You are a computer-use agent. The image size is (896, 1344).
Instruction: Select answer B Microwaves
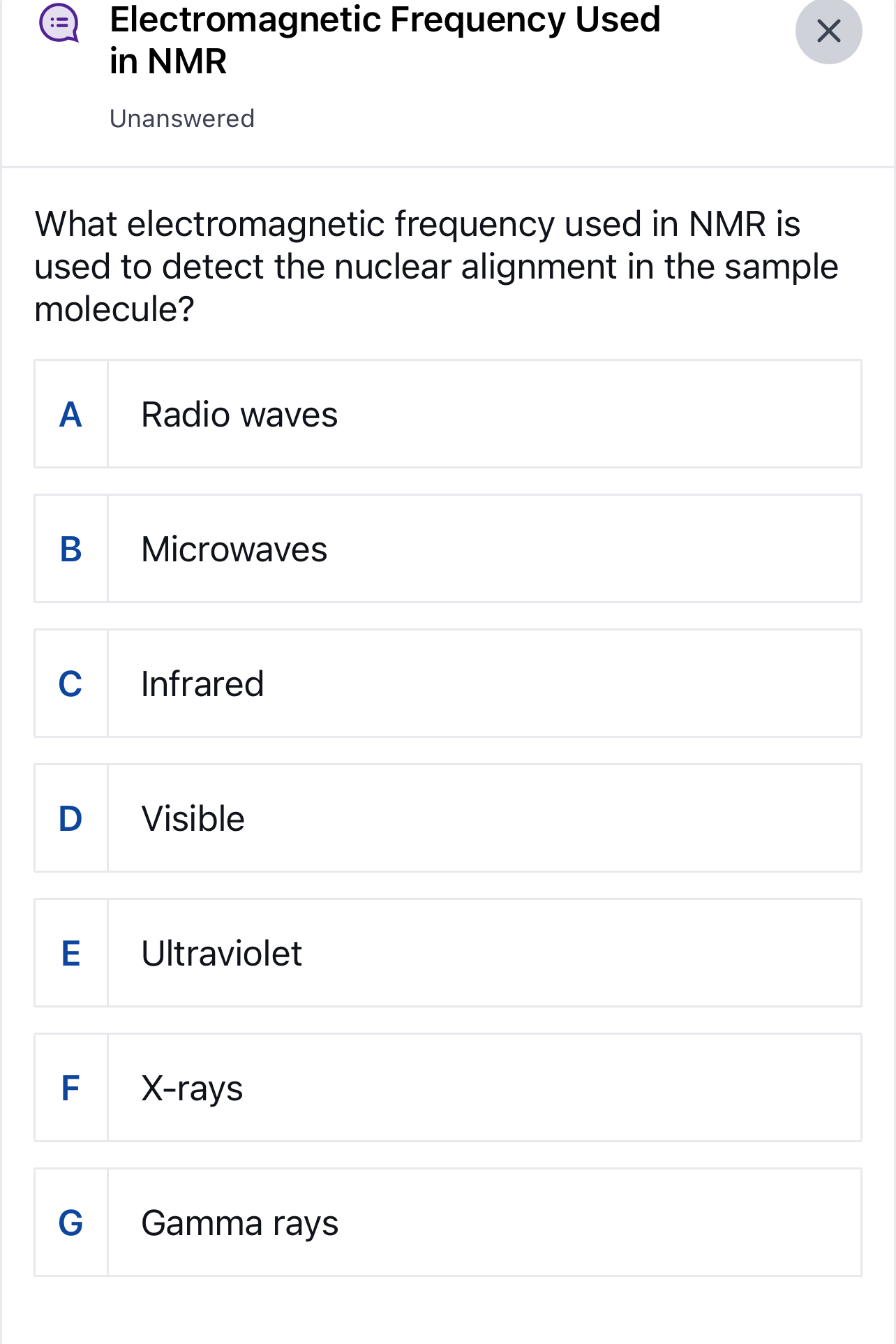(447, 549)
